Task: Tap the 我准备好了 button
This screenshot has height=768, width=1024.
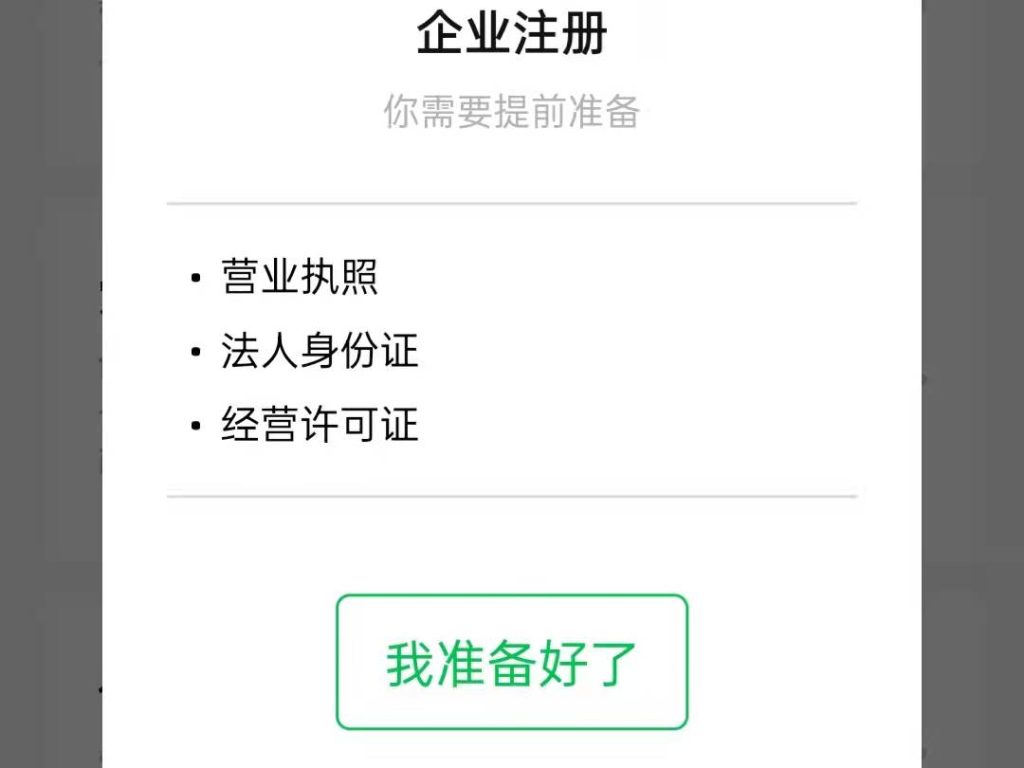Action: (x=512, y=662)
